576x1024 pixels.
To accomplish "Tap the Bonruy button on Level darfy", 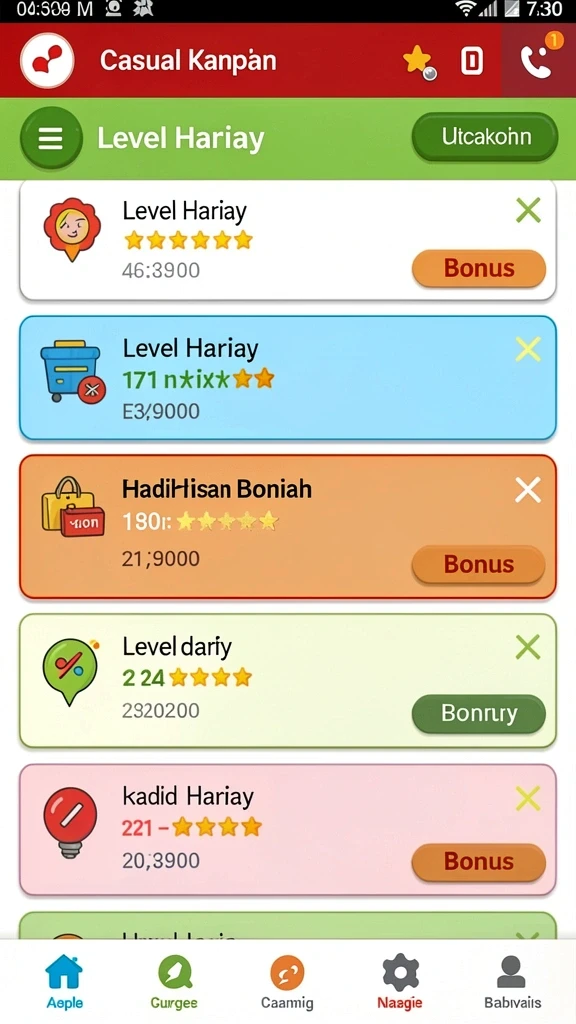I will click(x=479, y=713).
